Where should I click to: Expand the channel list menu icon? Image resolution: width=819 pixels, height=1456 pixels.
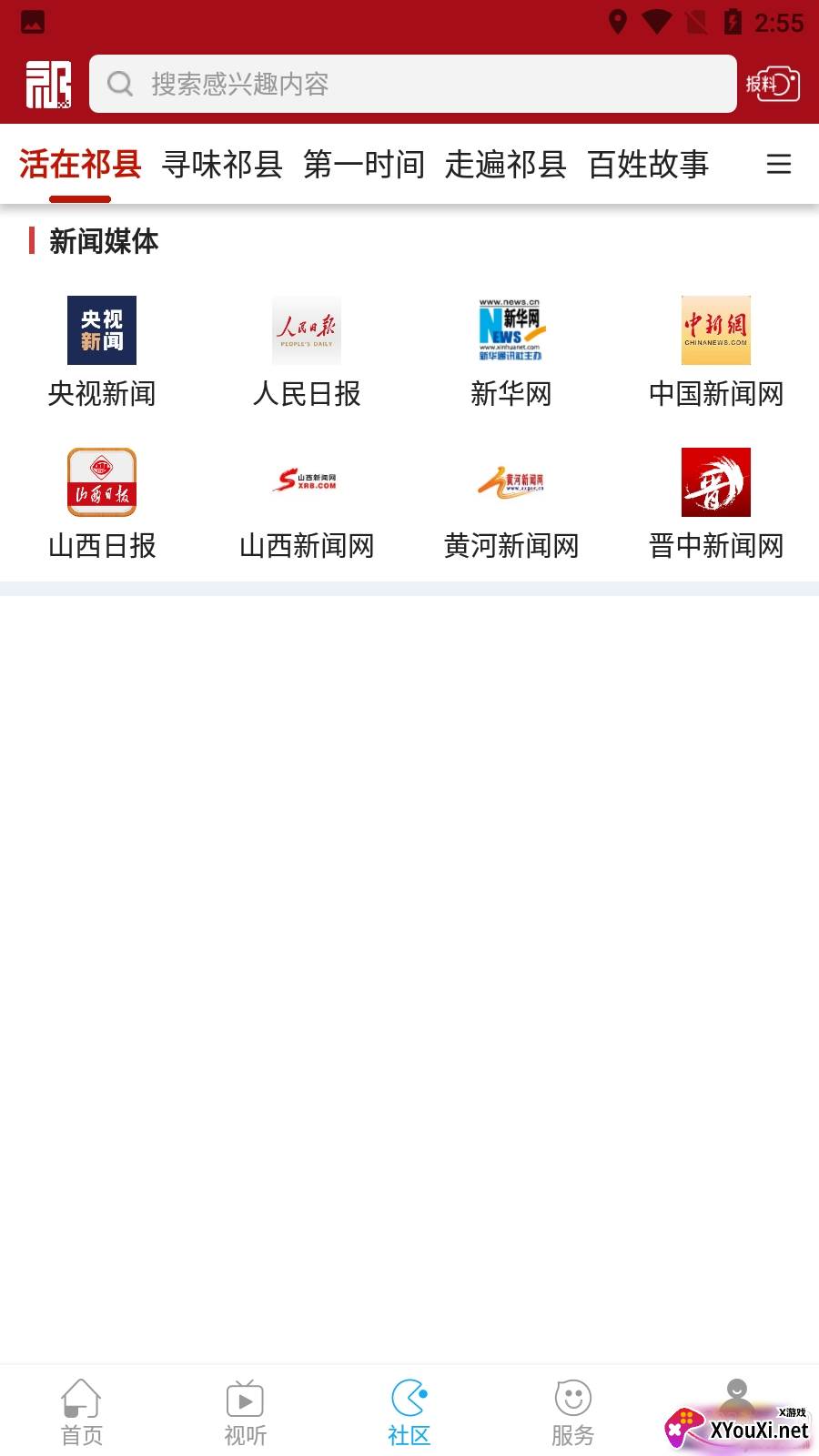(778, 165)
